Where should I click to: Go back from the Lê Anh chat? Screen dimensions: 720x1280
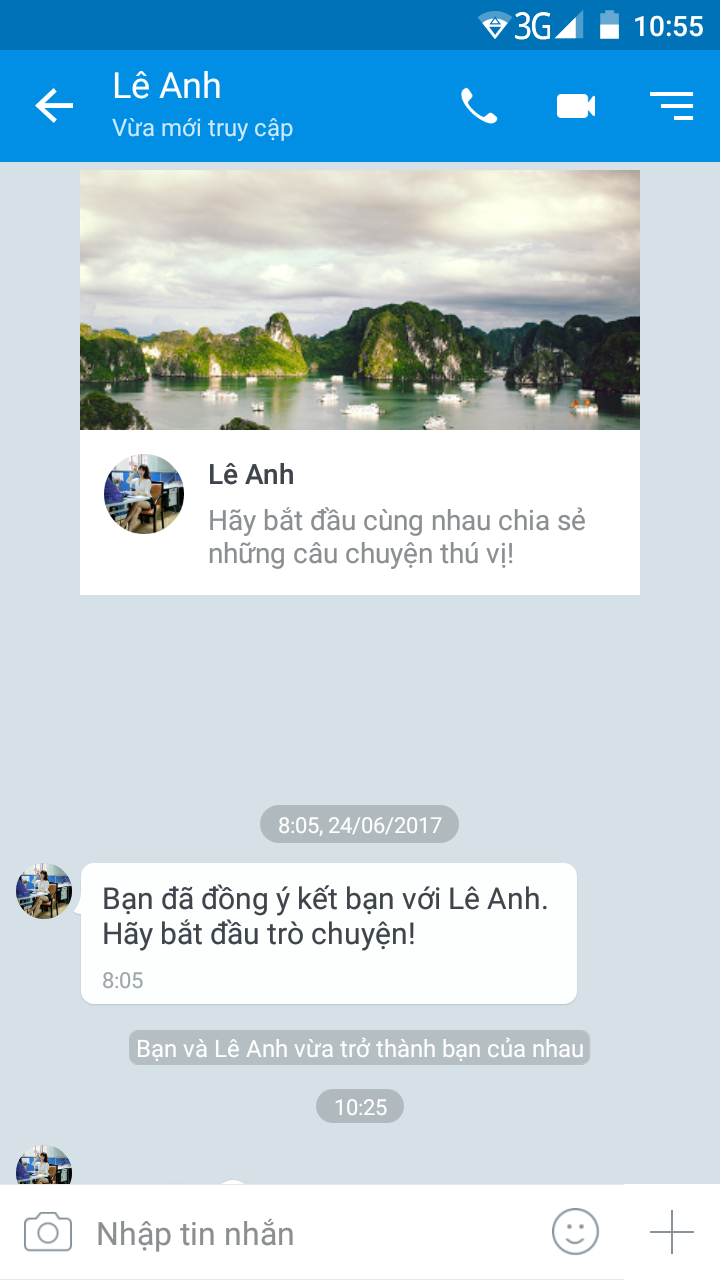pos(54,105)
